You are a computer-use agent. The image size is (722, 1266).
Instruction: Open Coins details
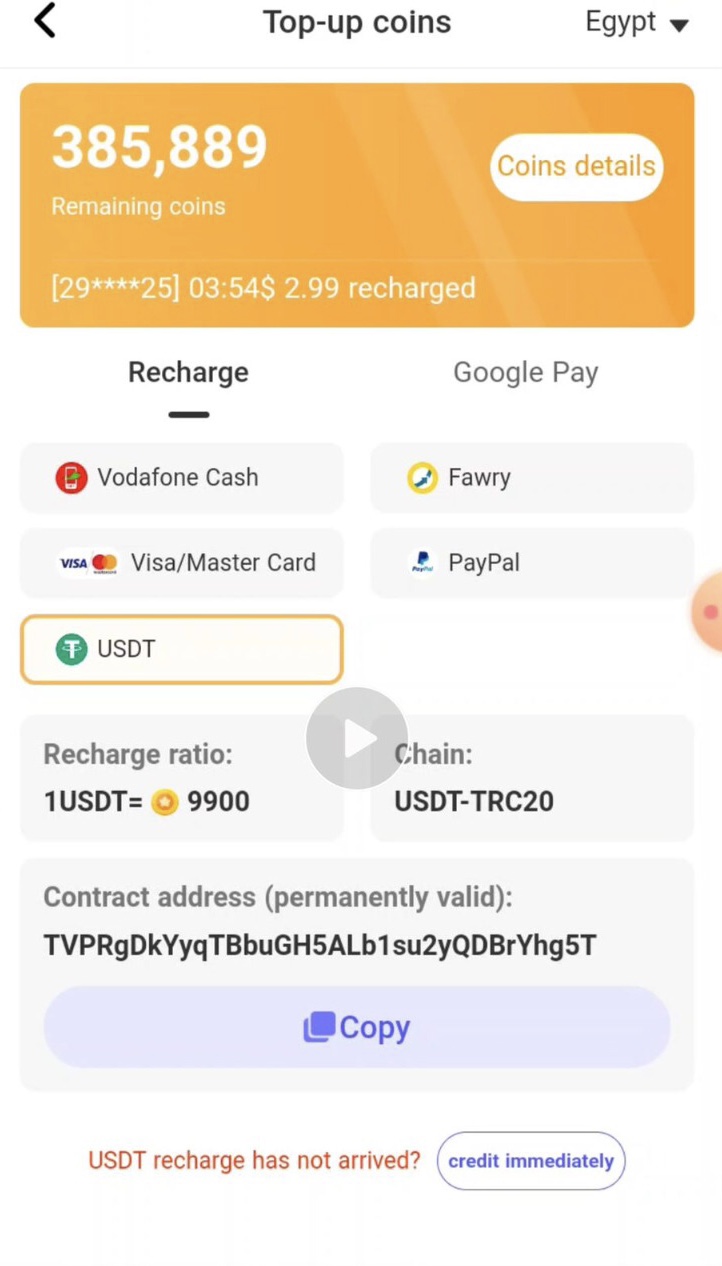pyautogui.click(x=576, y=166)
